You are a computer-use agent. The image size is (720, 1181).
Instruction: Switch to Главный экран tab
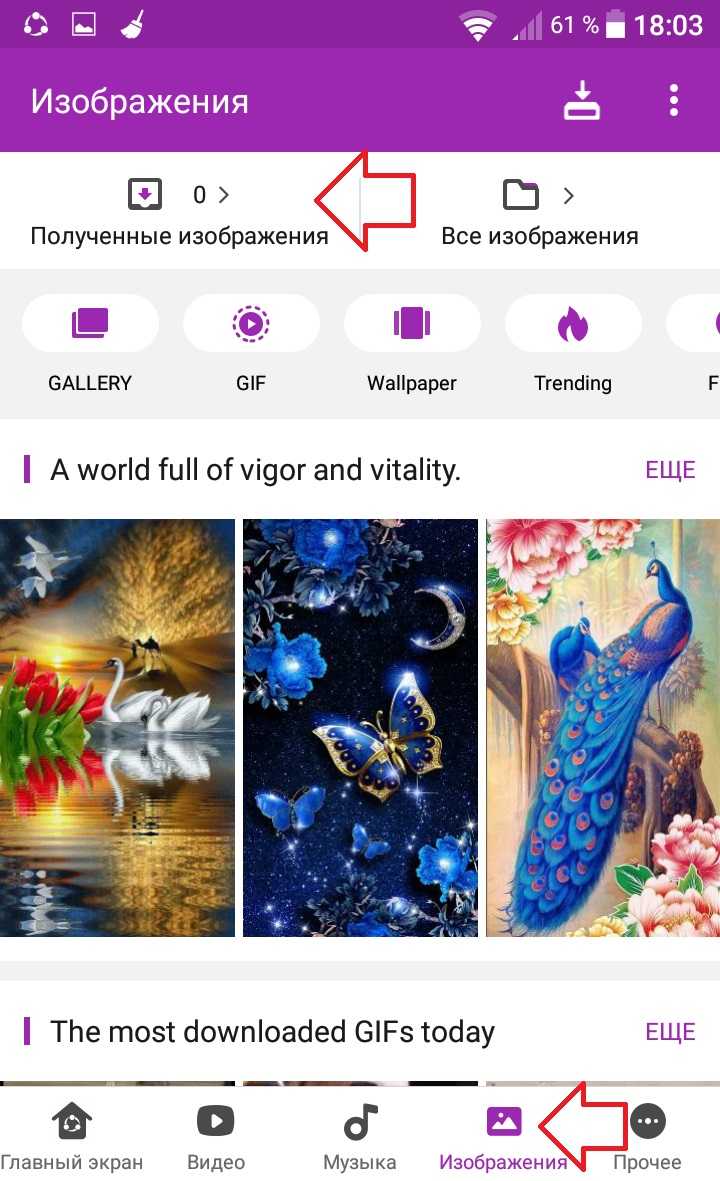71,1137
